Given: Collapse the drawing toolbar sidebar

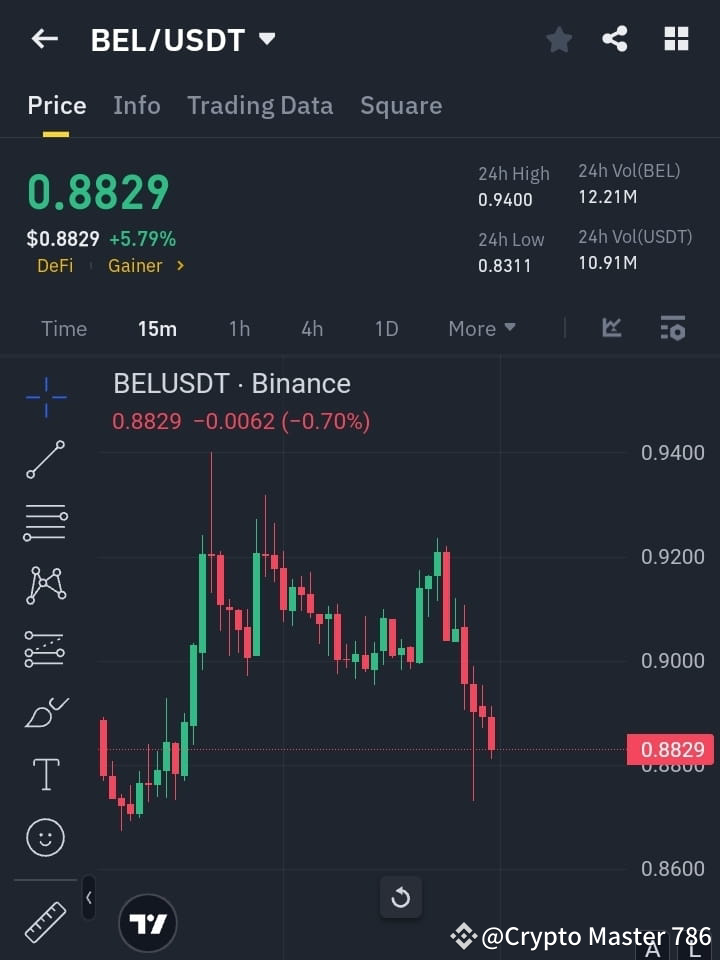Looking at the screenshot, I should tap(88, 898).
